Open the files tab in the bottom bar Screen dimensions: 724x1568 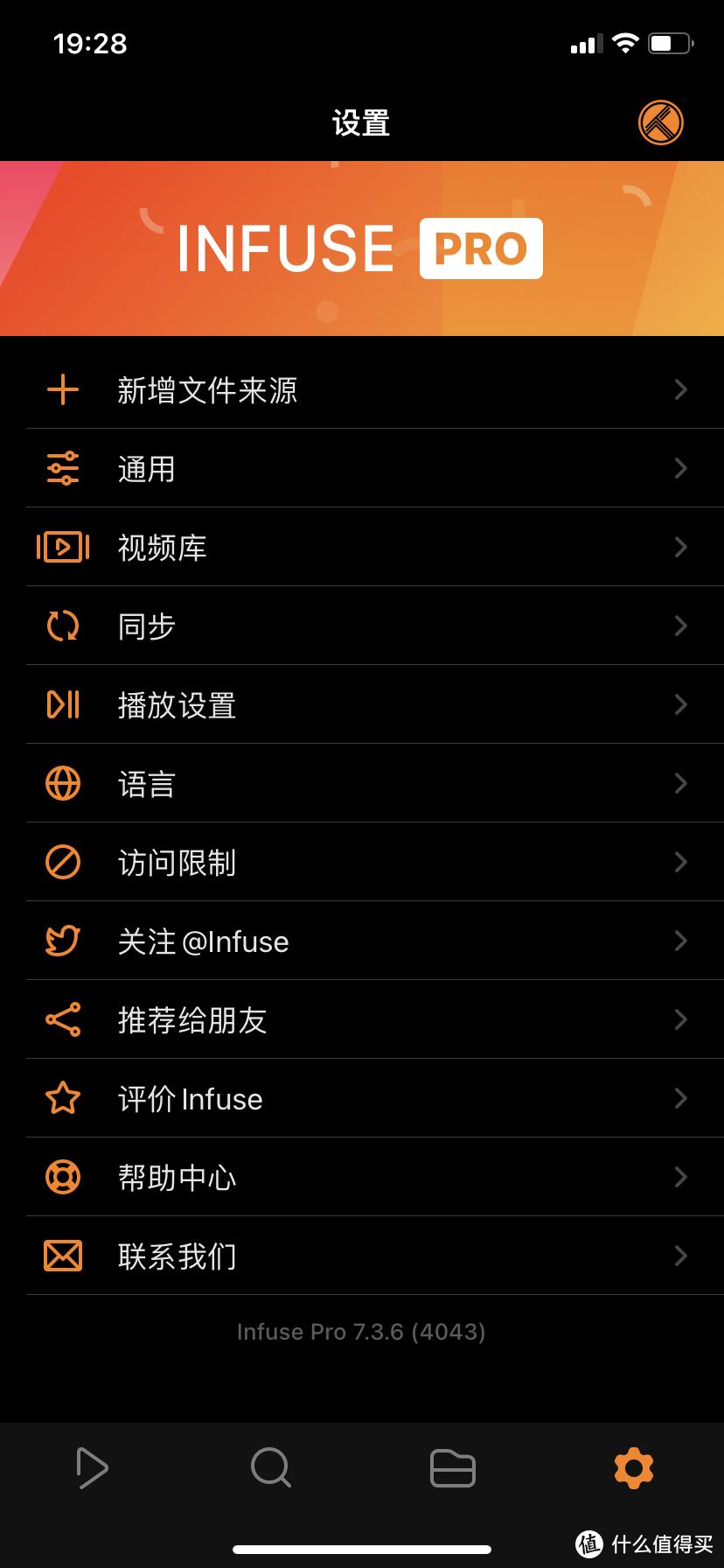pos(452,1467)
